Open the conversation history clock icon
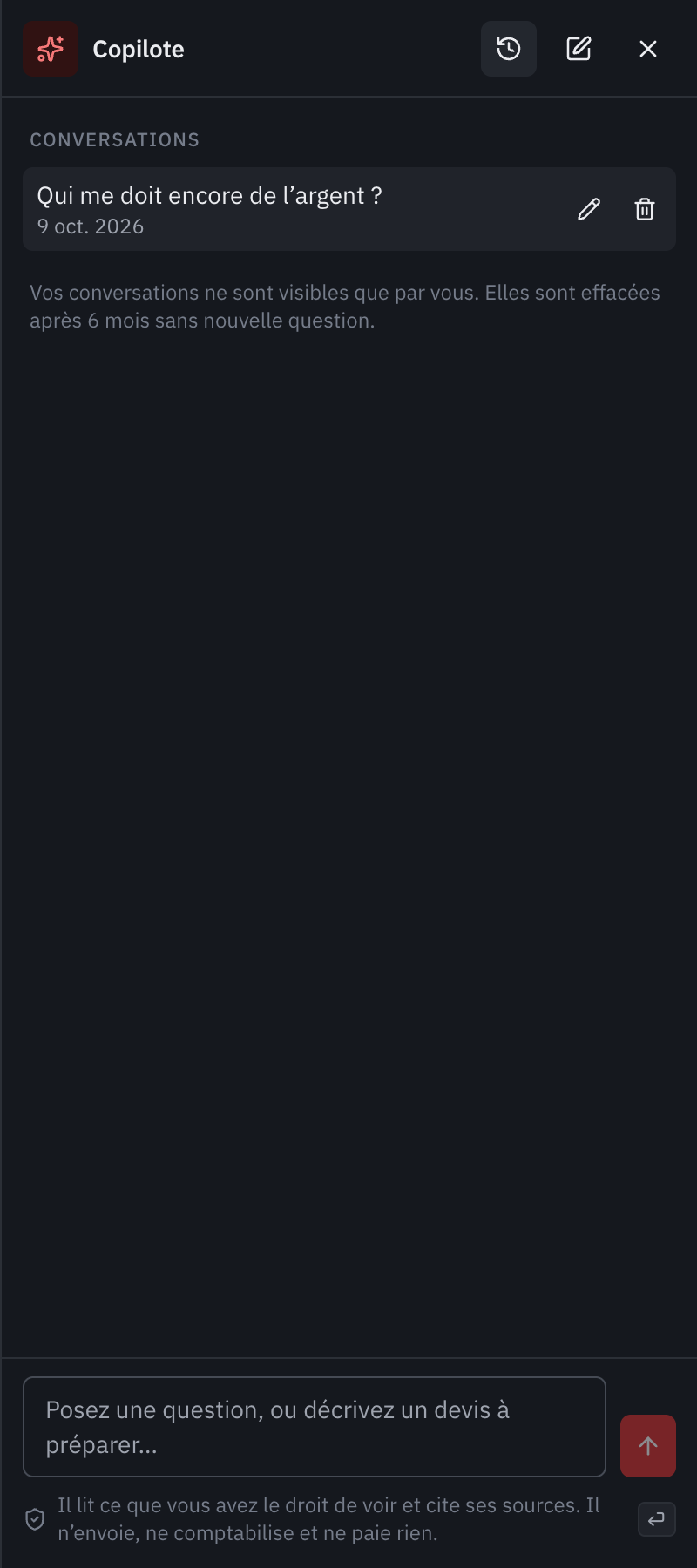The width and height of the screenshot is (697, 1568). (509, 49)
